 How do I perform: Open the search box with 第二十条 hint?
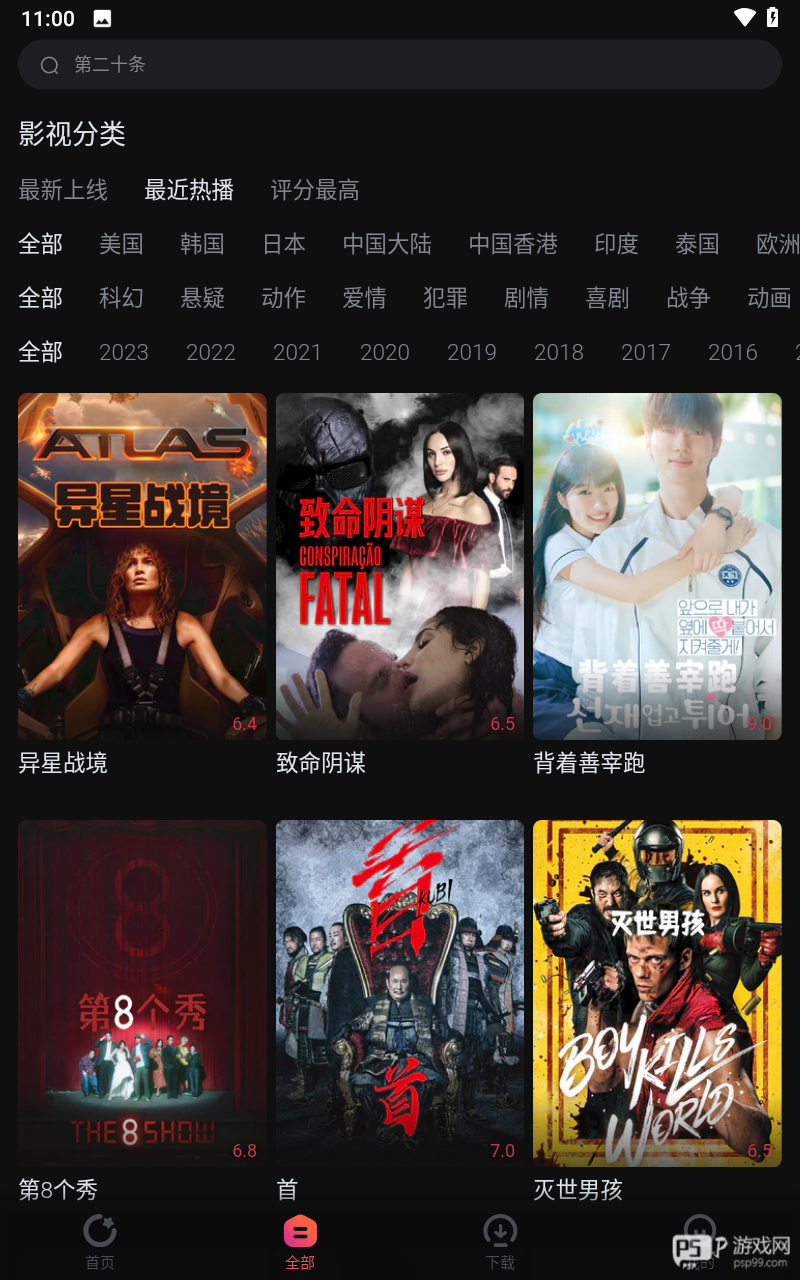[x=400, y=65]
